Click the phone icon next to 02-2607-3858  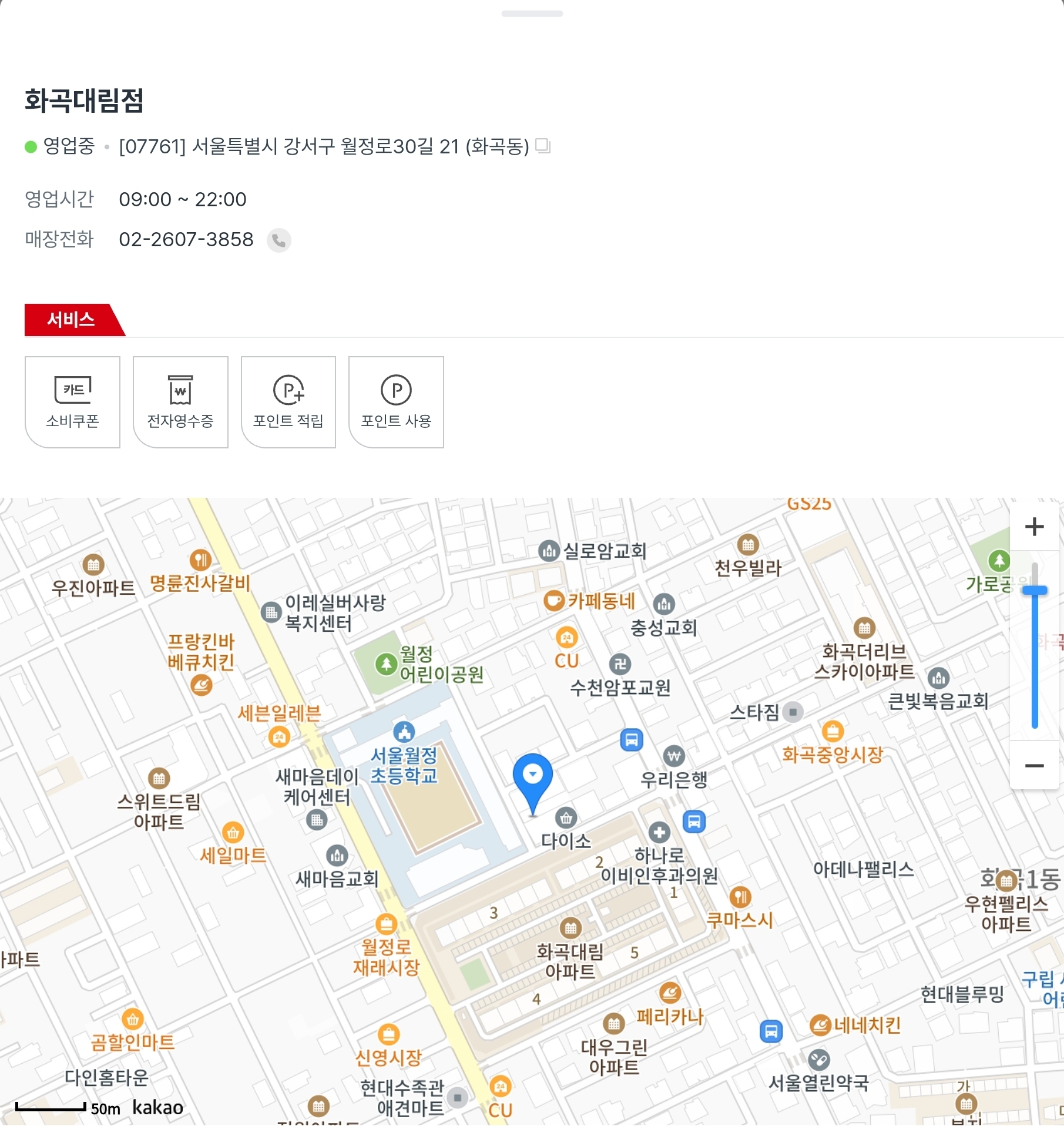point(278,241)
